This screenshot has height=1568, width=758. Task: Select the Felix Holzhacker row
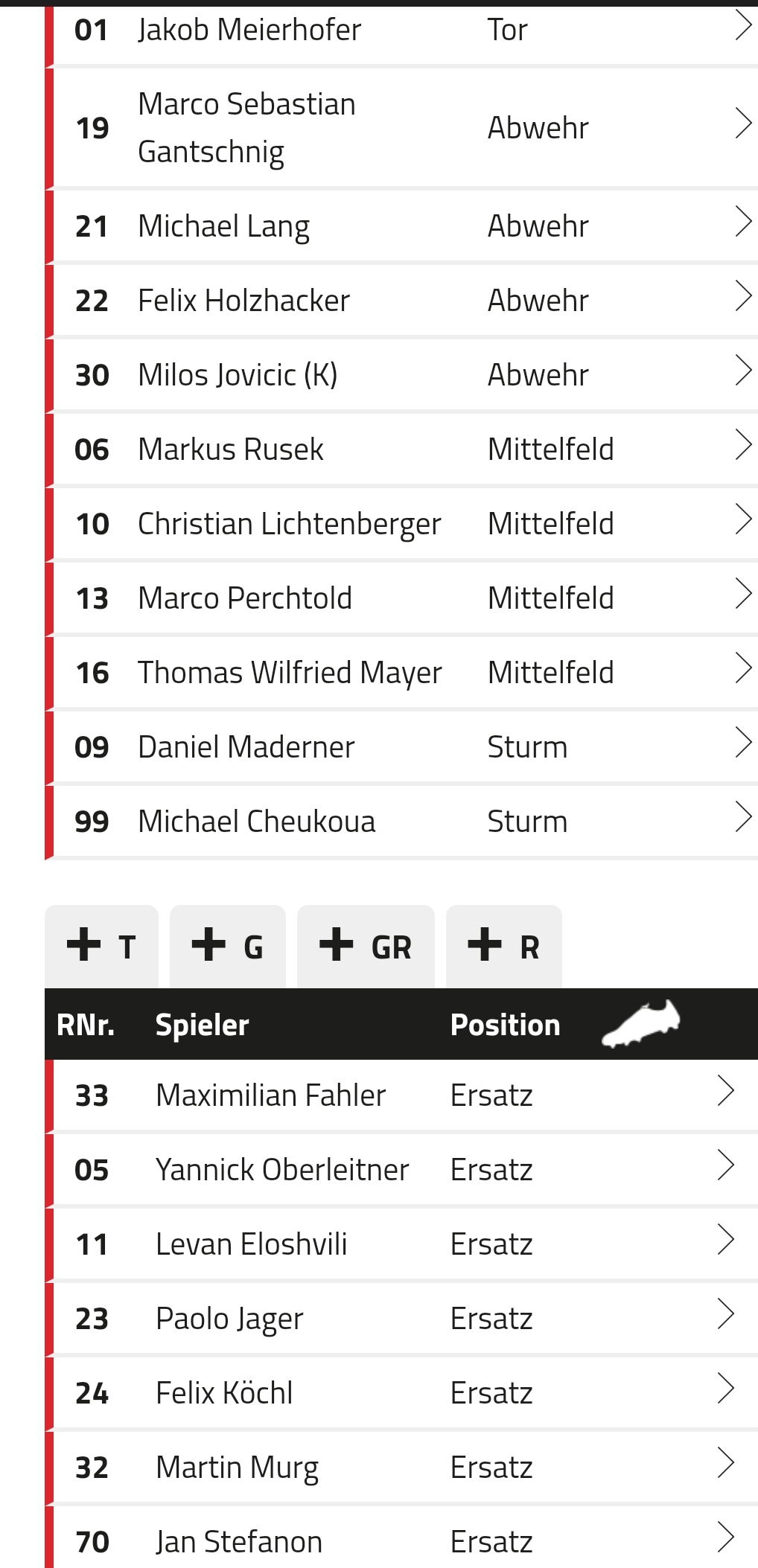[x=401, y=300]
